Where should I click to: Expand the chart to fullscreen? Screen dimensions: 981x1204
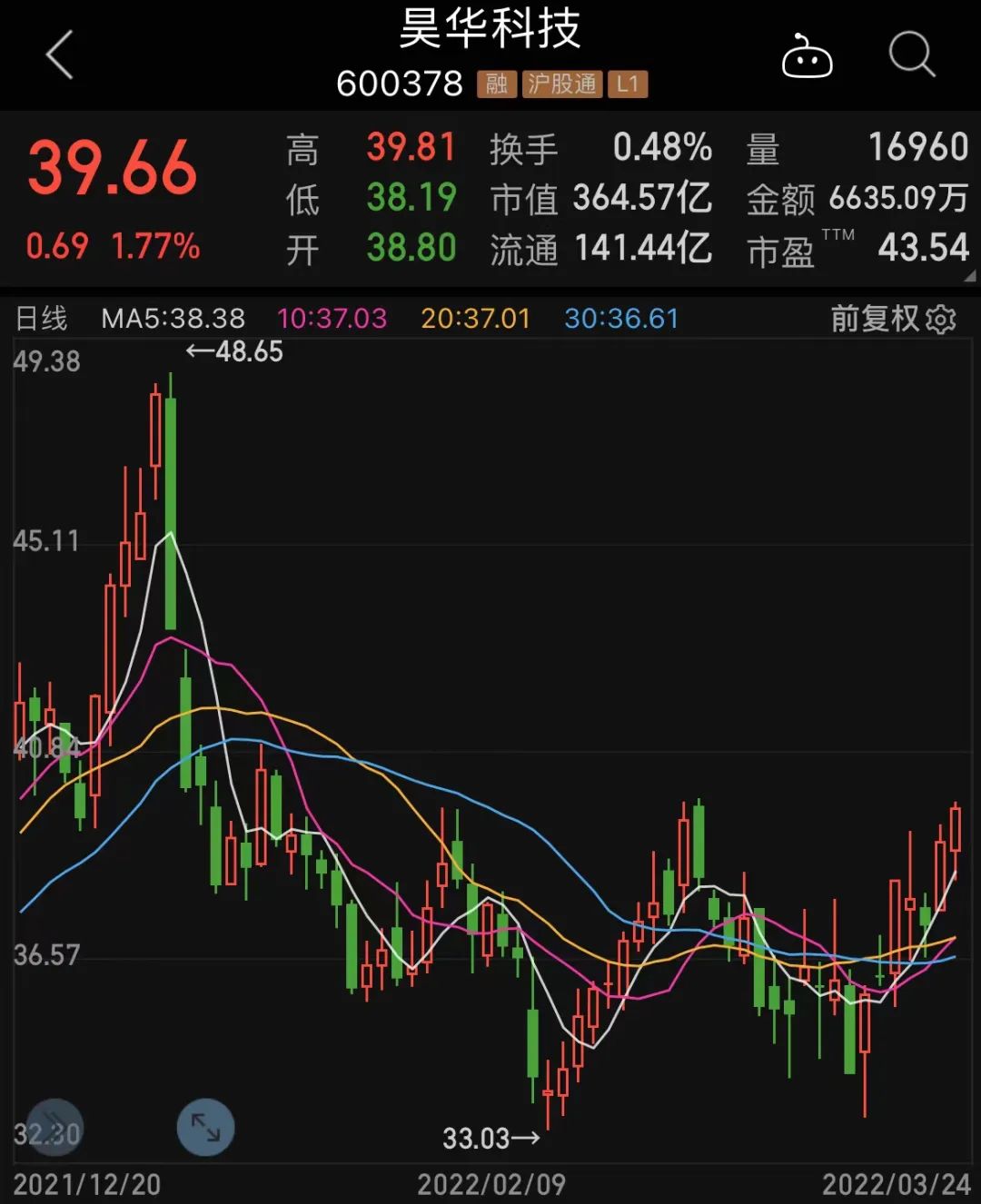tap(205, 1128)
